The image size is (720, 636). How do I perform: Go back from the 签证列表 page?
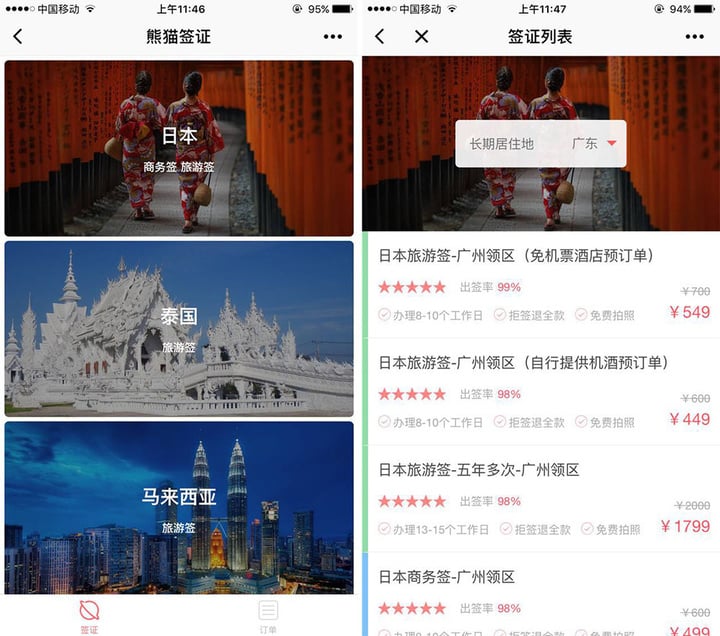coord(379,37)
